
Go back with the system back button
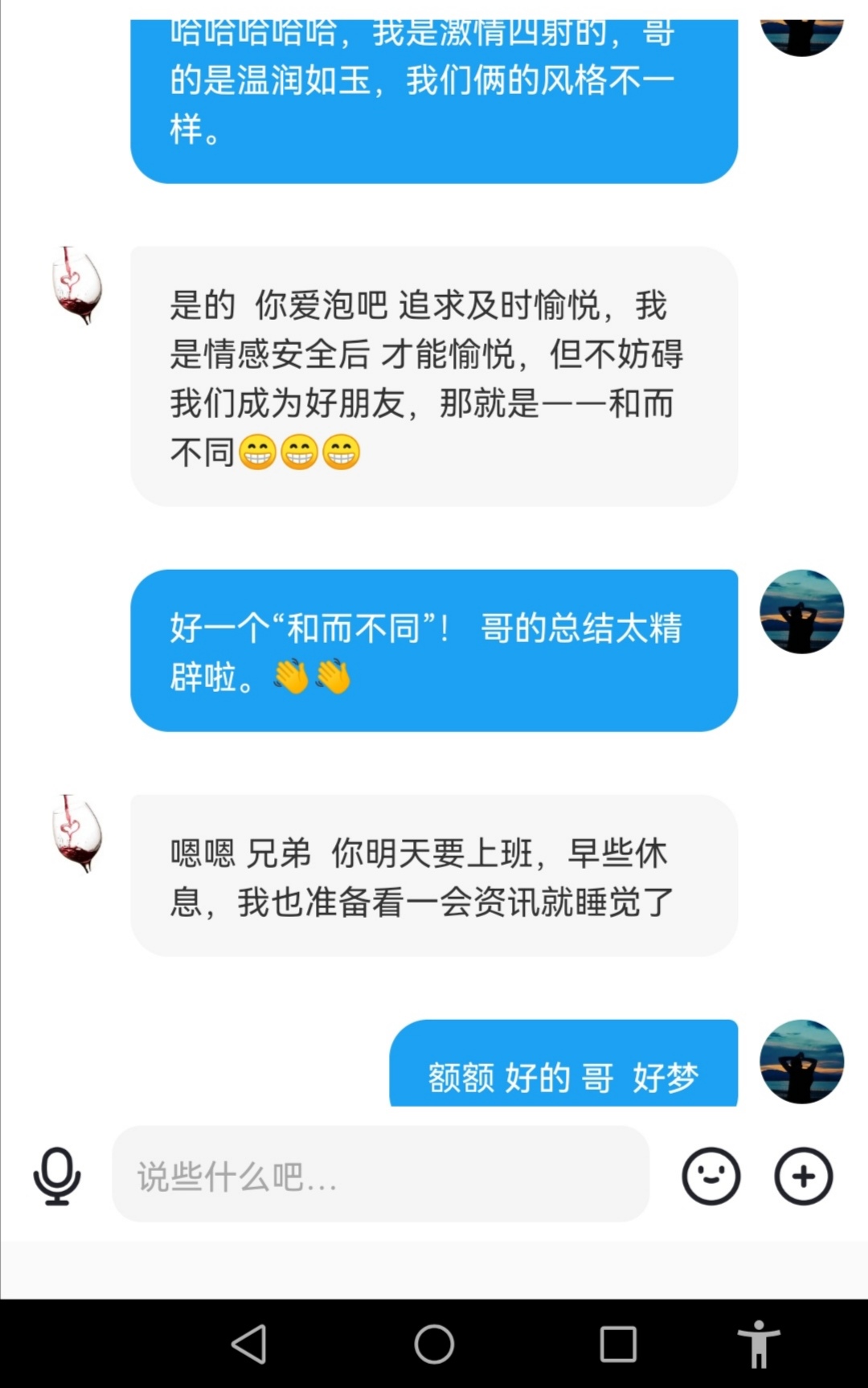(249, 1343)
